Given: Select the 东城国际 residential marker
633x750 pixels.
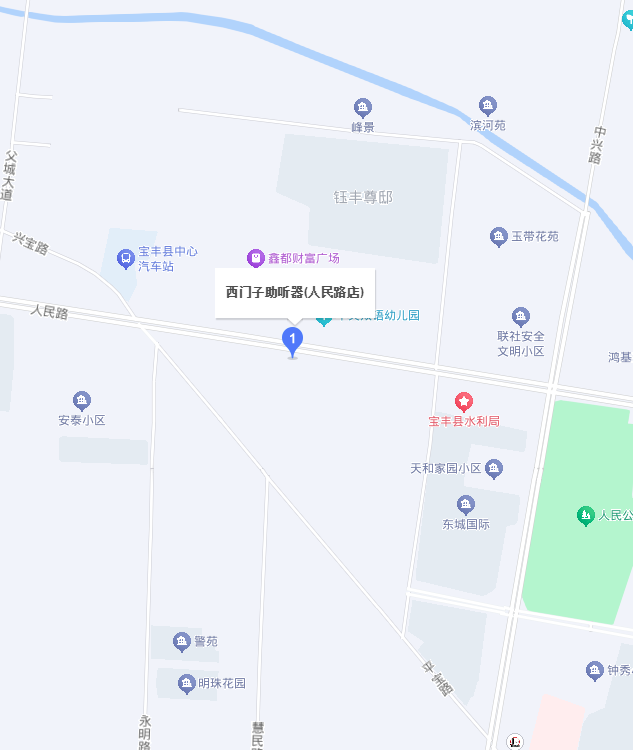Looking at the screenshot, I should coord(466,505).
